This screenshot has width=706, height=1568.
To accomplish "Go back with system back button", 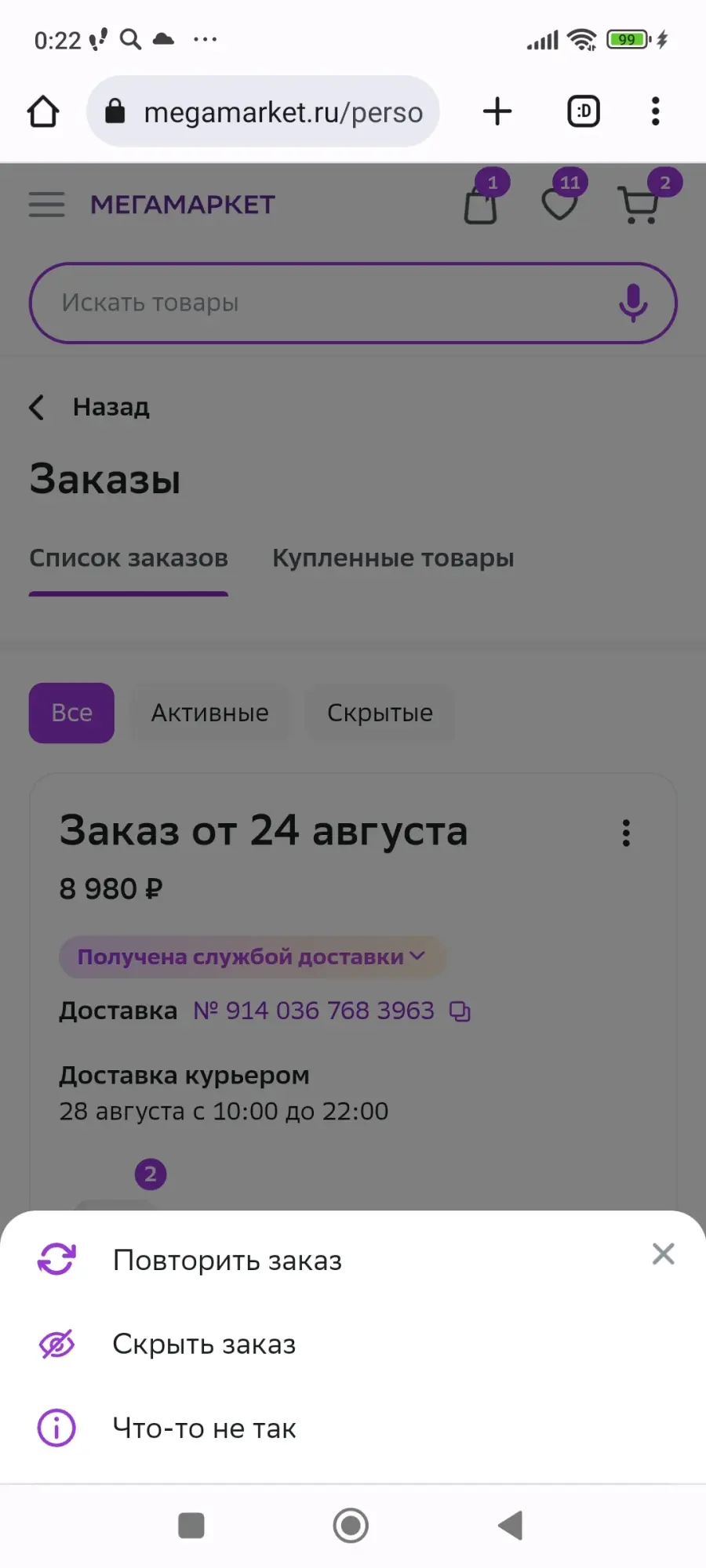I will 511,1526.
